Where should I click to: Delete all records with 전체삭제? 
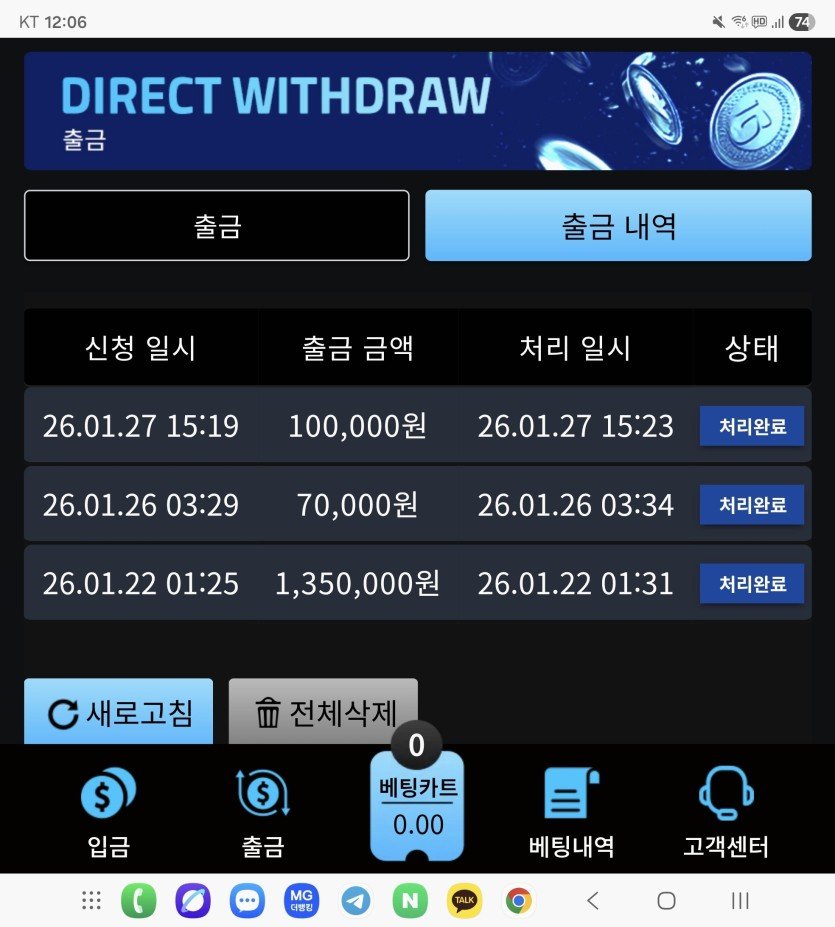[323, 713]
